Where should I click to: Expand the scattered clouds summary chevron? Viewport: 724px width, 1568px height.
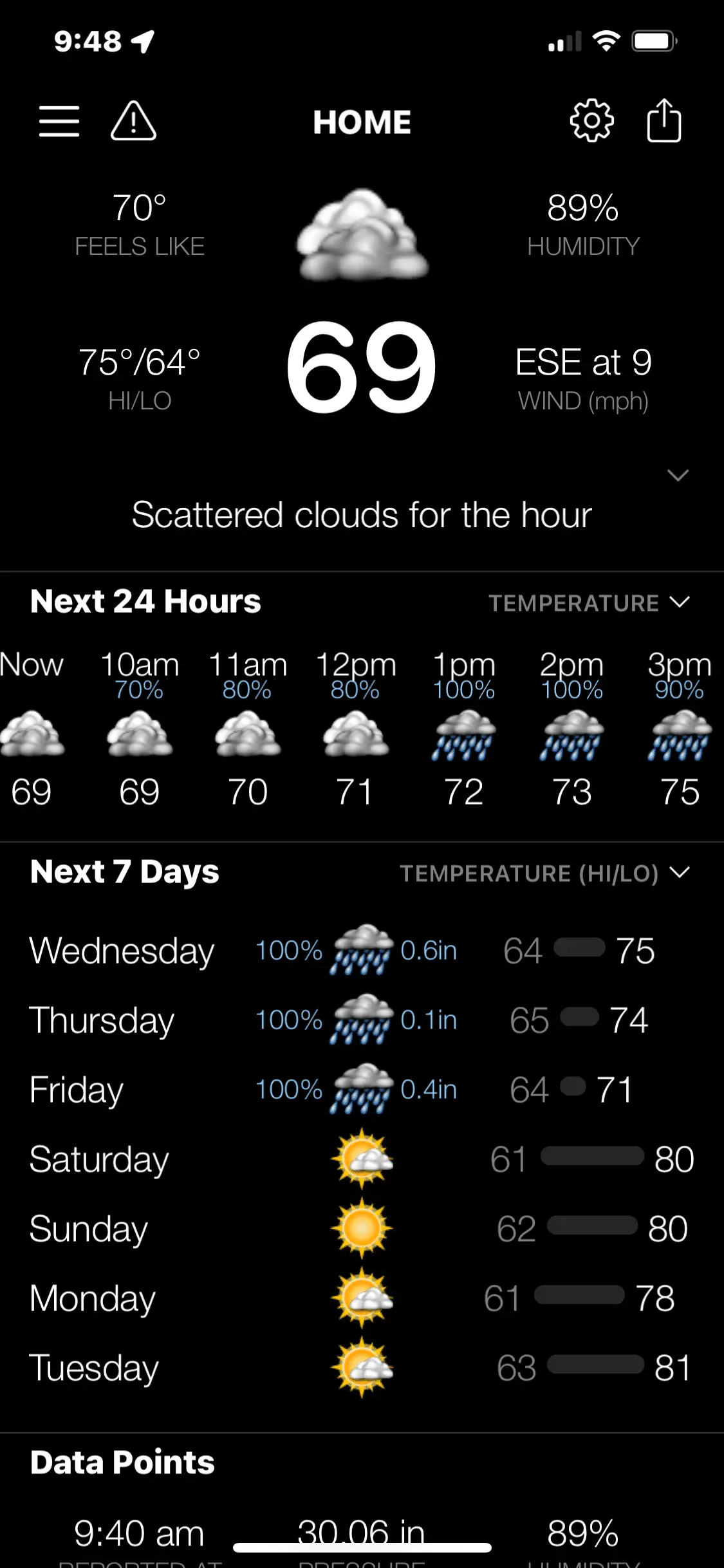(678, 476)
